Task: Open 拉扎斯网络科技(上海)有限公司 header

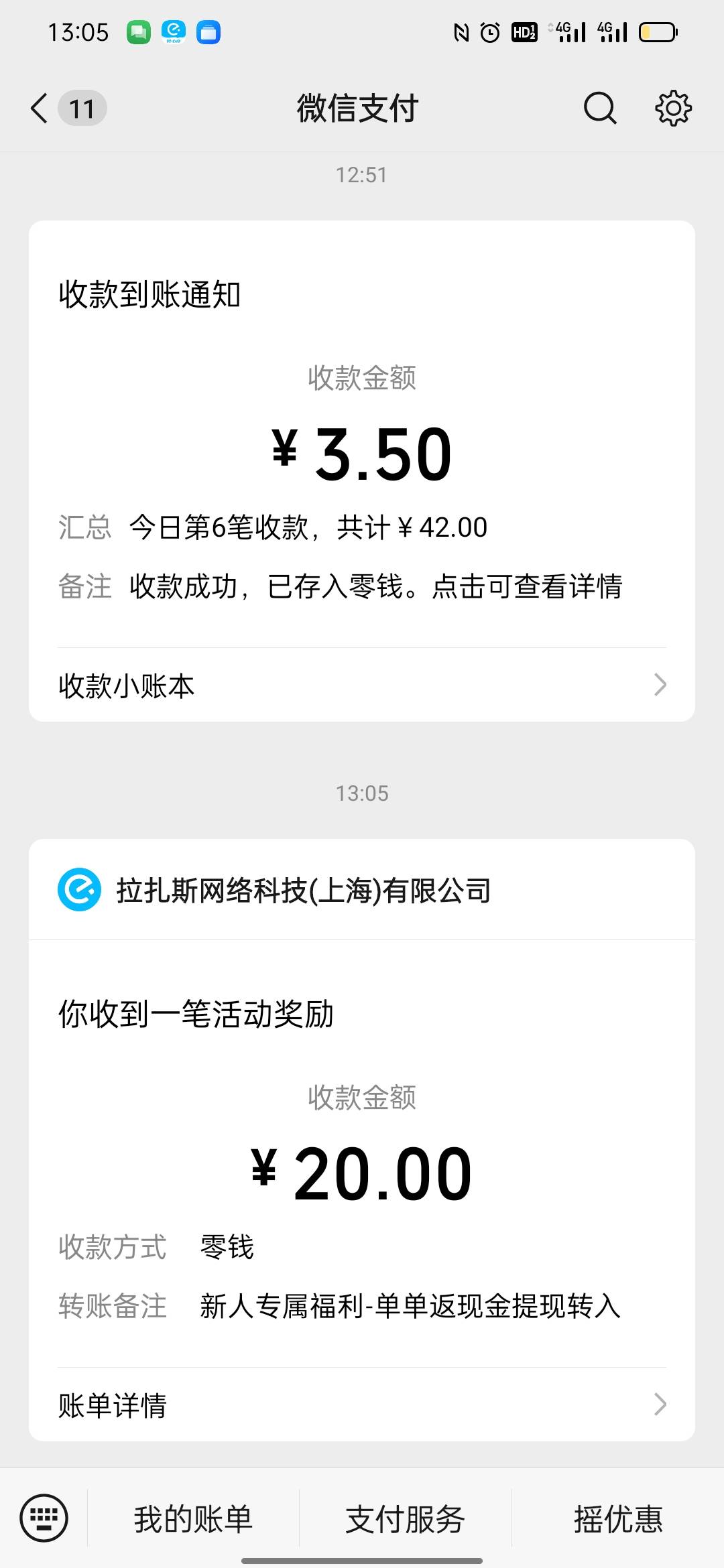Action: coord(362,890)
